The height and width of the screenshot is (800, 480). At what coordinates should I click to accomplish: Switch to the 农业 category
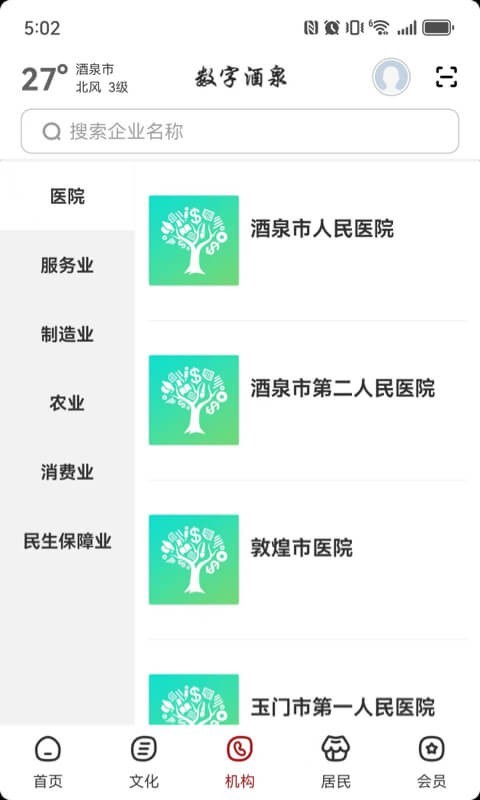[67, 403]
